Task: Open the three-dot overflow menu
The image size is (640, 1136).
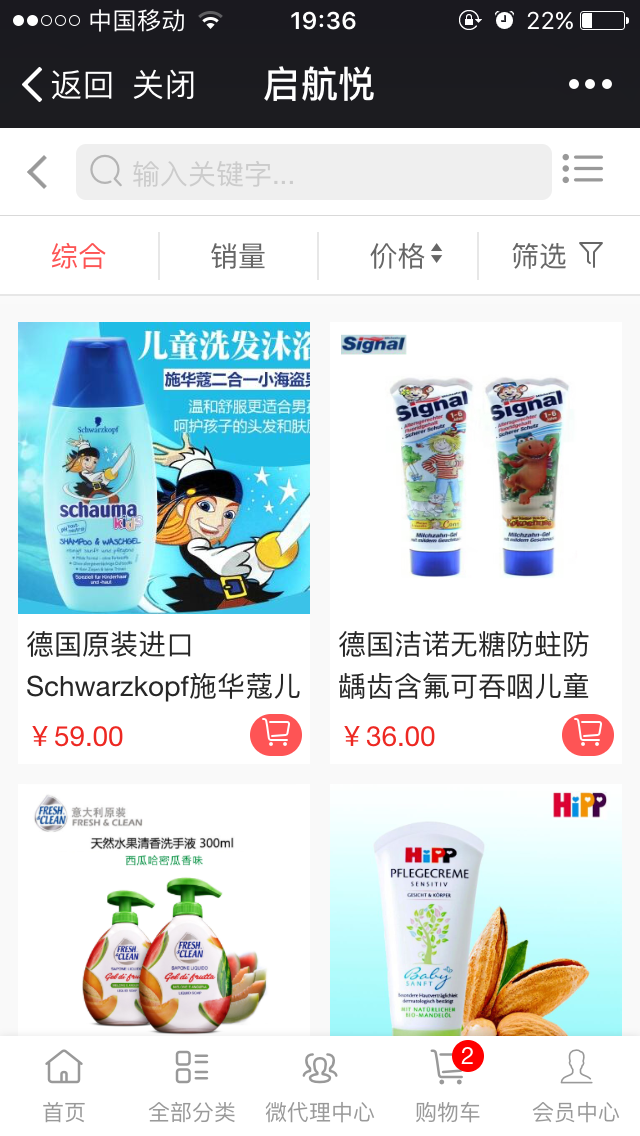Action: [x=590, y=85]
